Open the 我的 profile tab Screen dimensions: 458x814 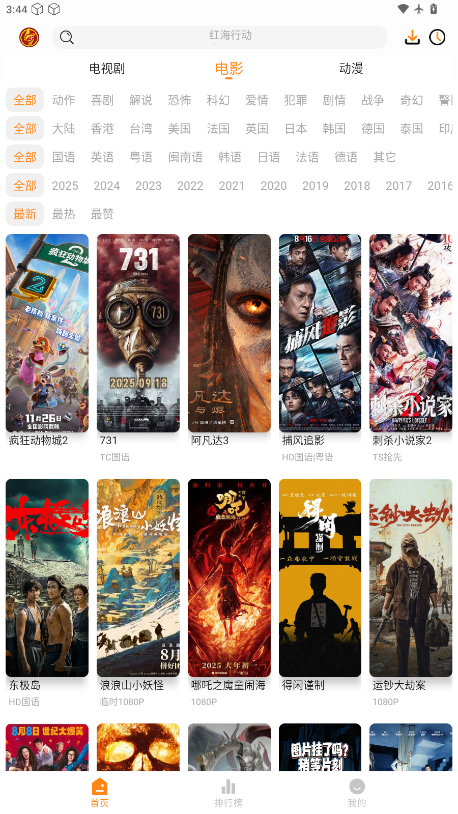click(357, 793)
